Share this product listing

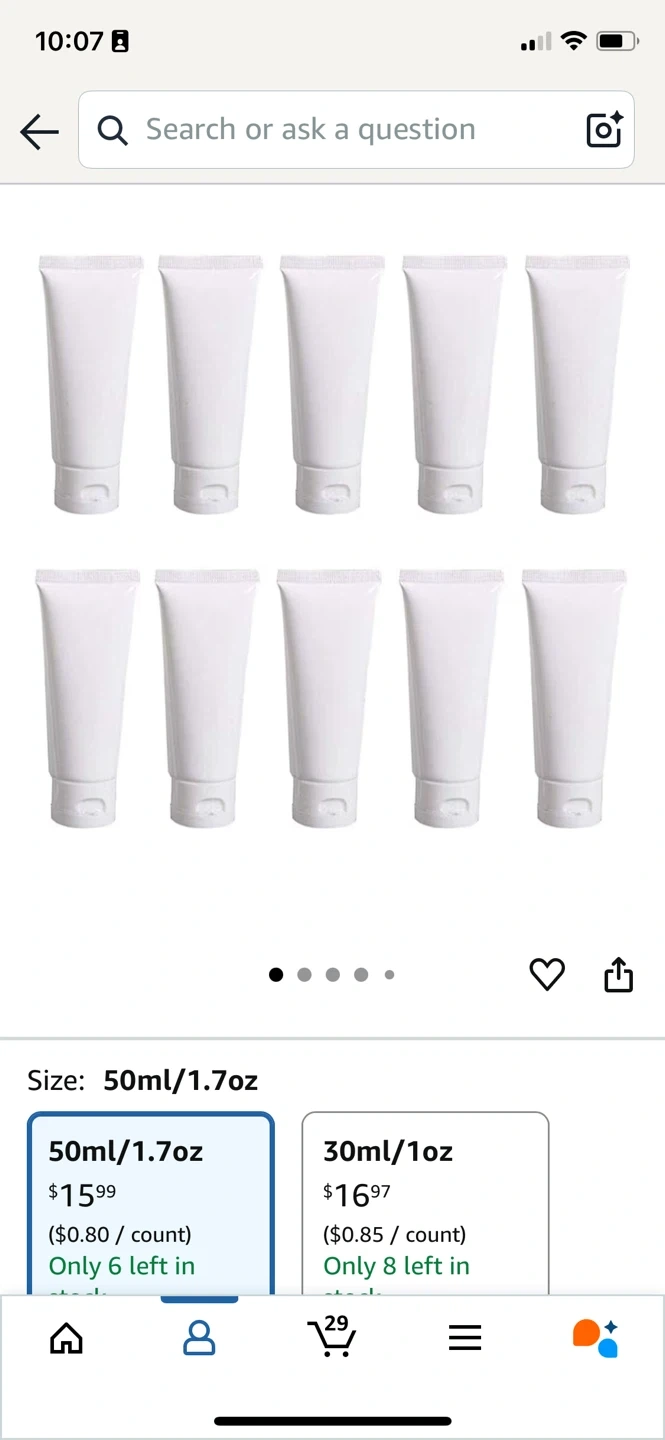619,974
